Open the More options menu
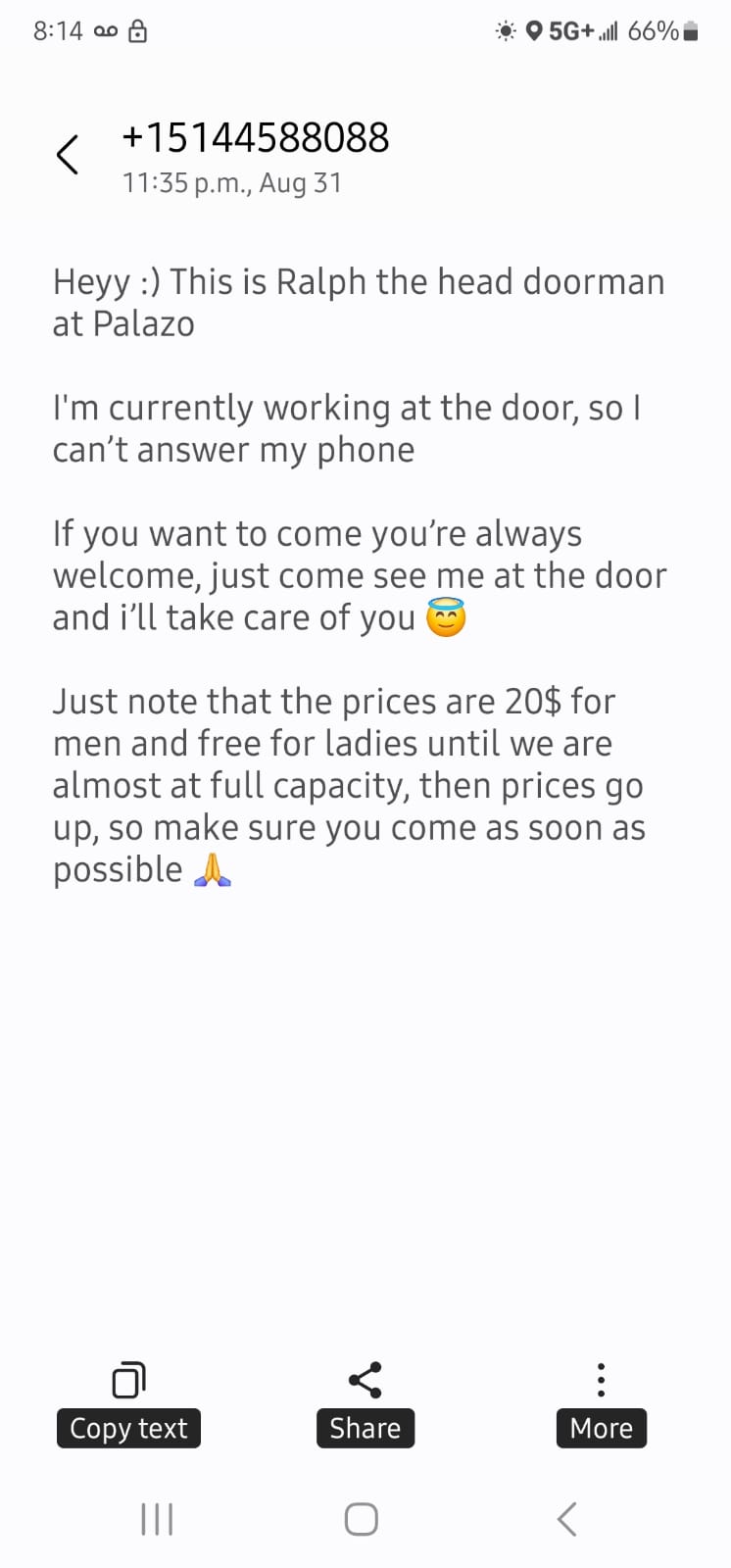Screen dimensions: 731x1568 pos(601,1403)
